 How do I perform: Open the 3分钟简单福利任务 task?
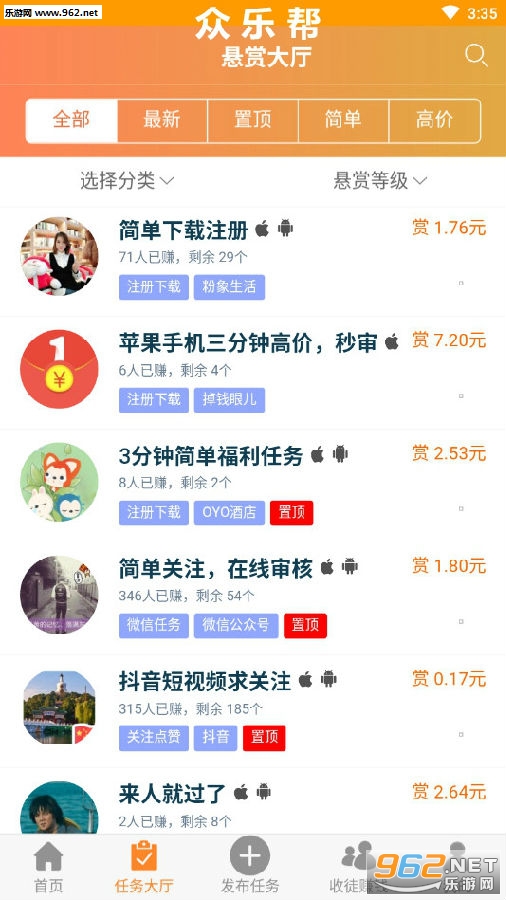253,486
